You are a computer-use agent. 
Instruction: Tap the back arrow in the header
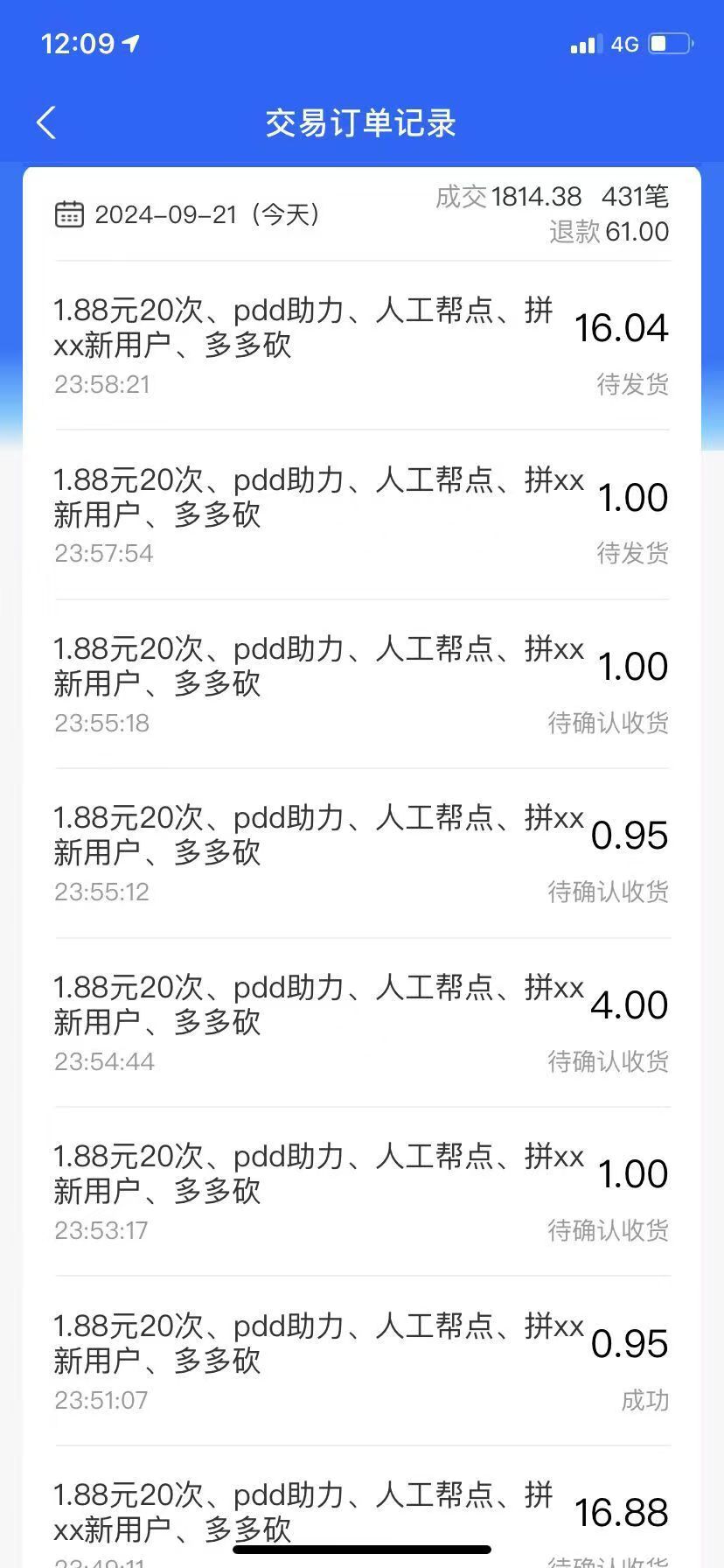45,122
